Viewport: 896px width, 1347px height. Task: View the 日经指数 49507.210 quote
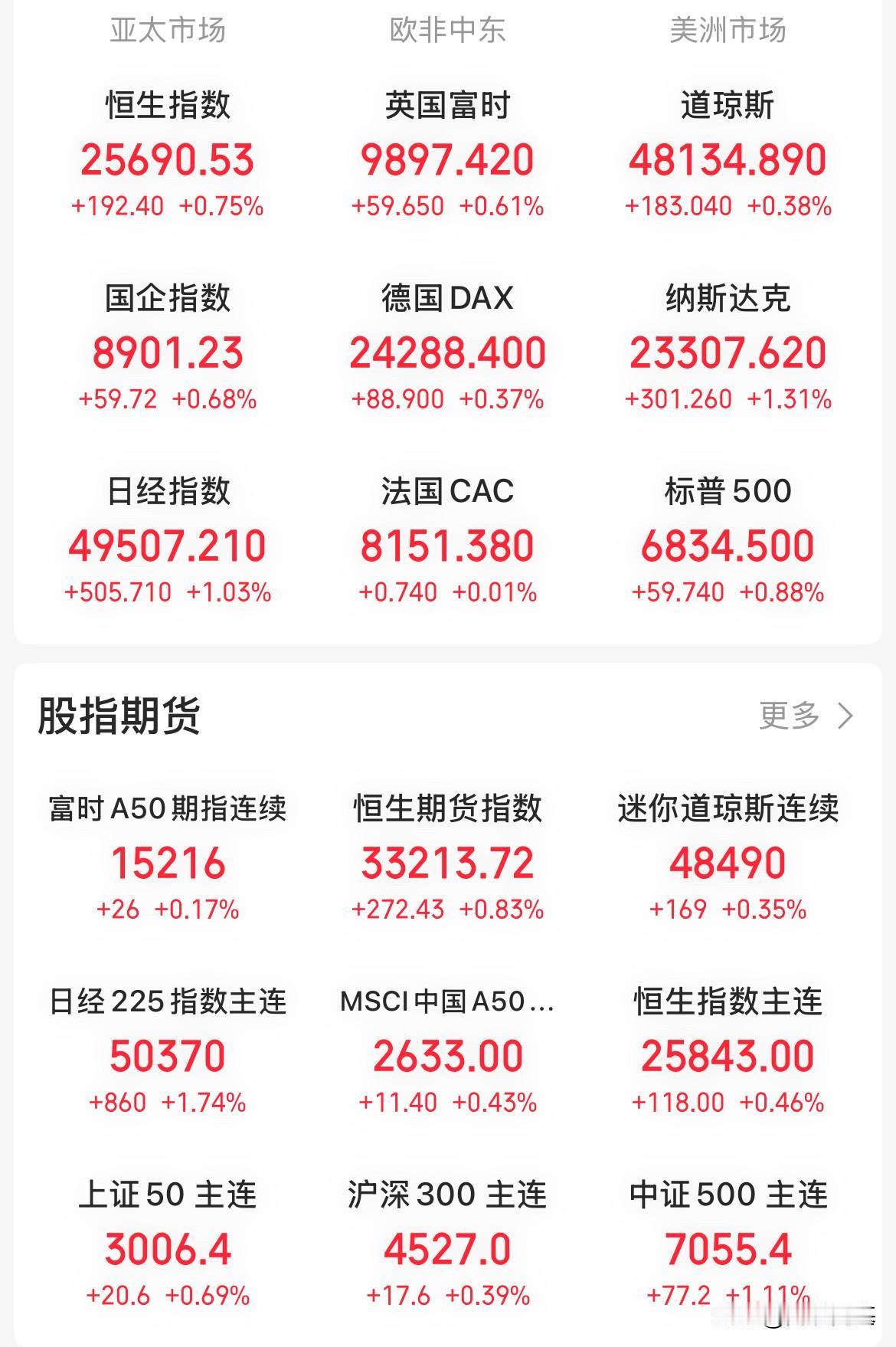(168, 545)
